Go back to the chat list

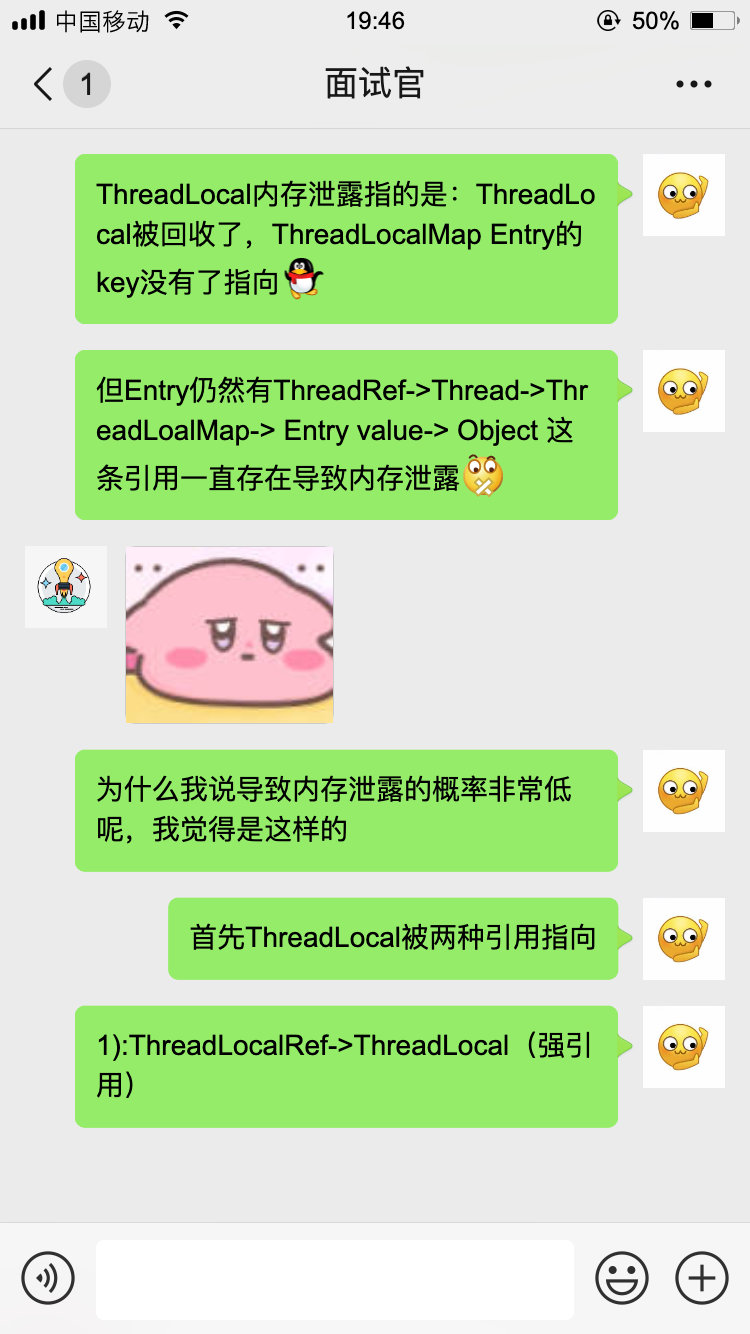click(43, 85)
